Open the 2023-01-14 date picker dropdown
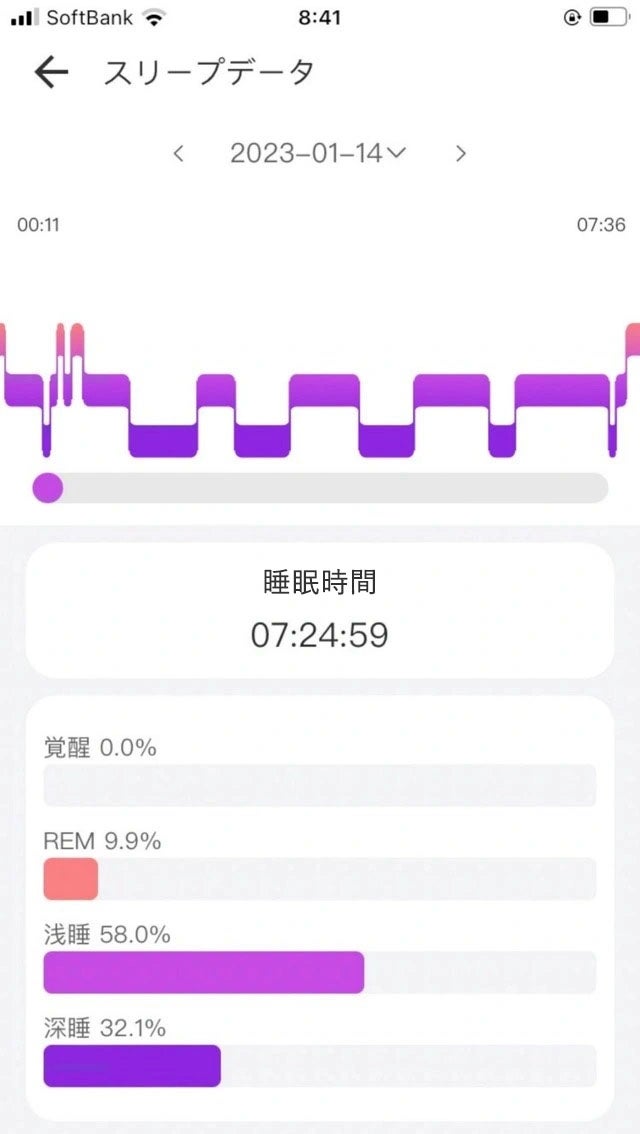Image resolution: width=640 pixels, height=1134 pixels. [317, 153]
